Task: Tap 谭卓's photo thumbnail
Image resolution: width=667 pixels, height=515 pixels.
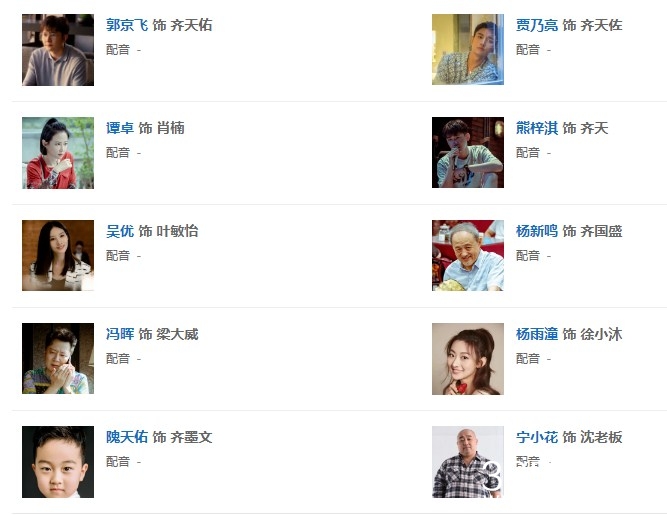Action: 58,153
